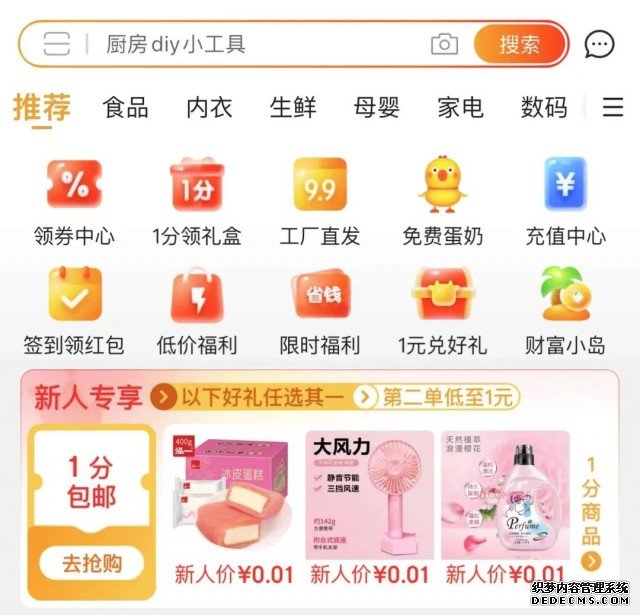Open 1分领礼盒
Image resolution: width=640 pixels, height=615 pixels.
(x=197, y=200)
